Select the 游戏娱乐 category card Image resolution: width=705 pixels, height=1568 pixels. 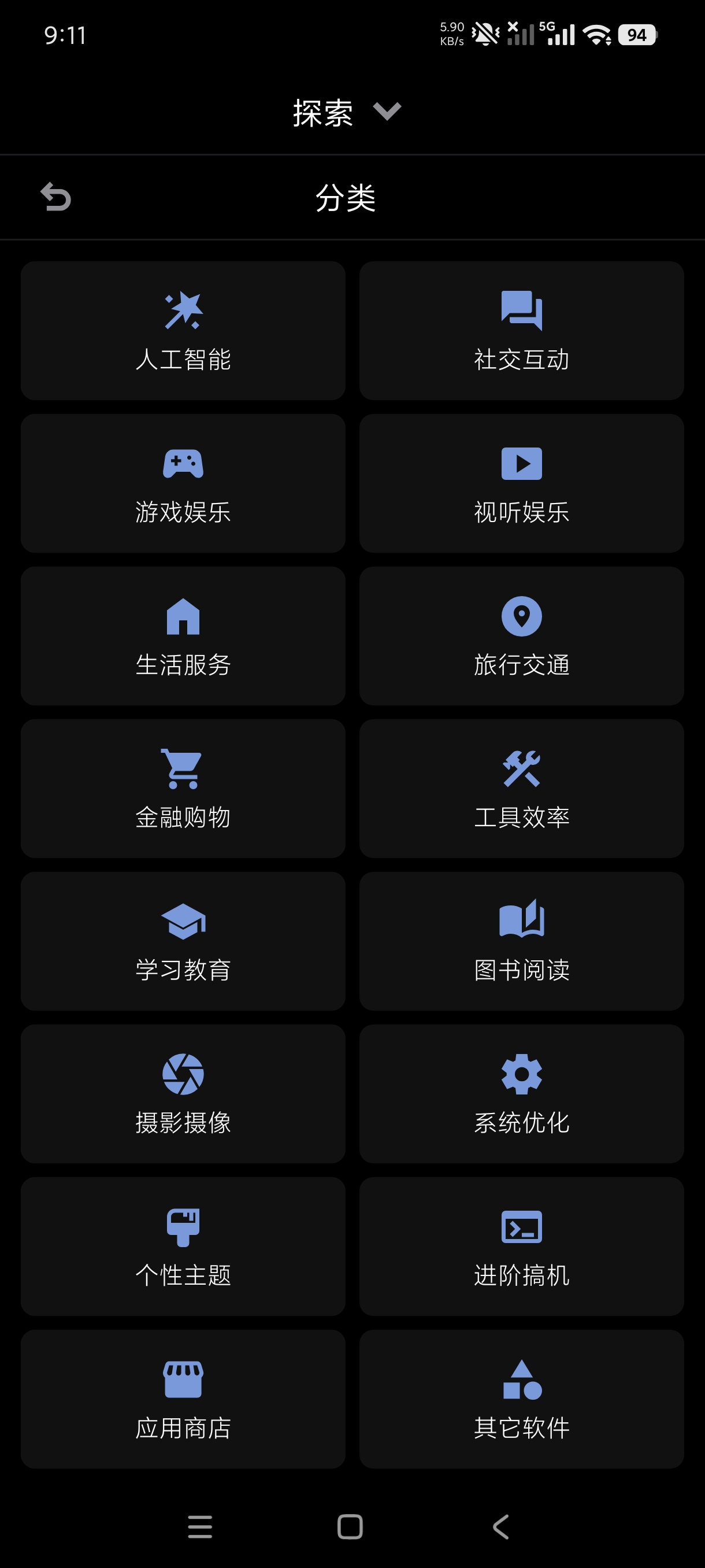tap(183, 483)
